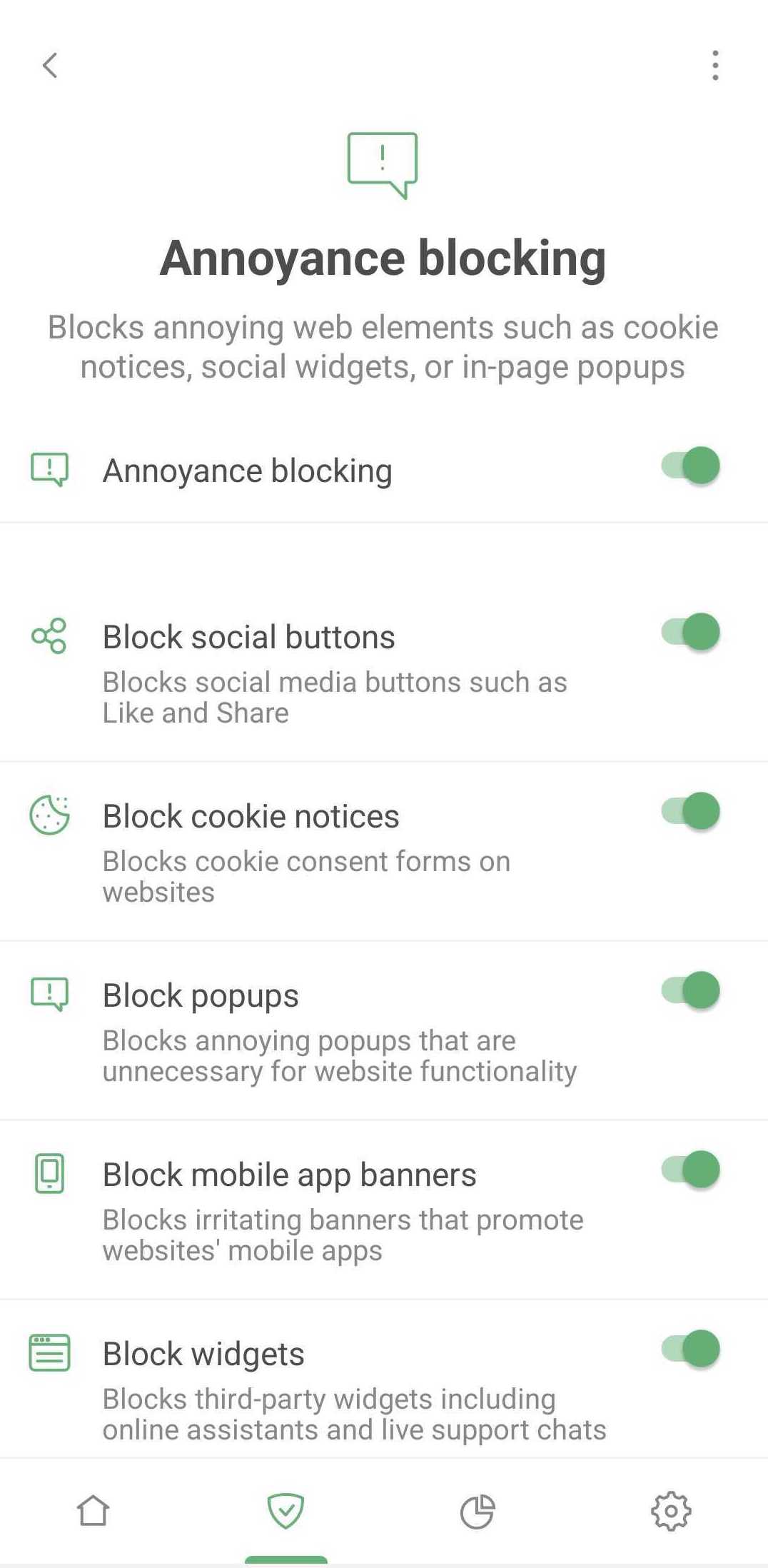
Task: Click the speech bubble icon beside Block popups
Action: 50,992
